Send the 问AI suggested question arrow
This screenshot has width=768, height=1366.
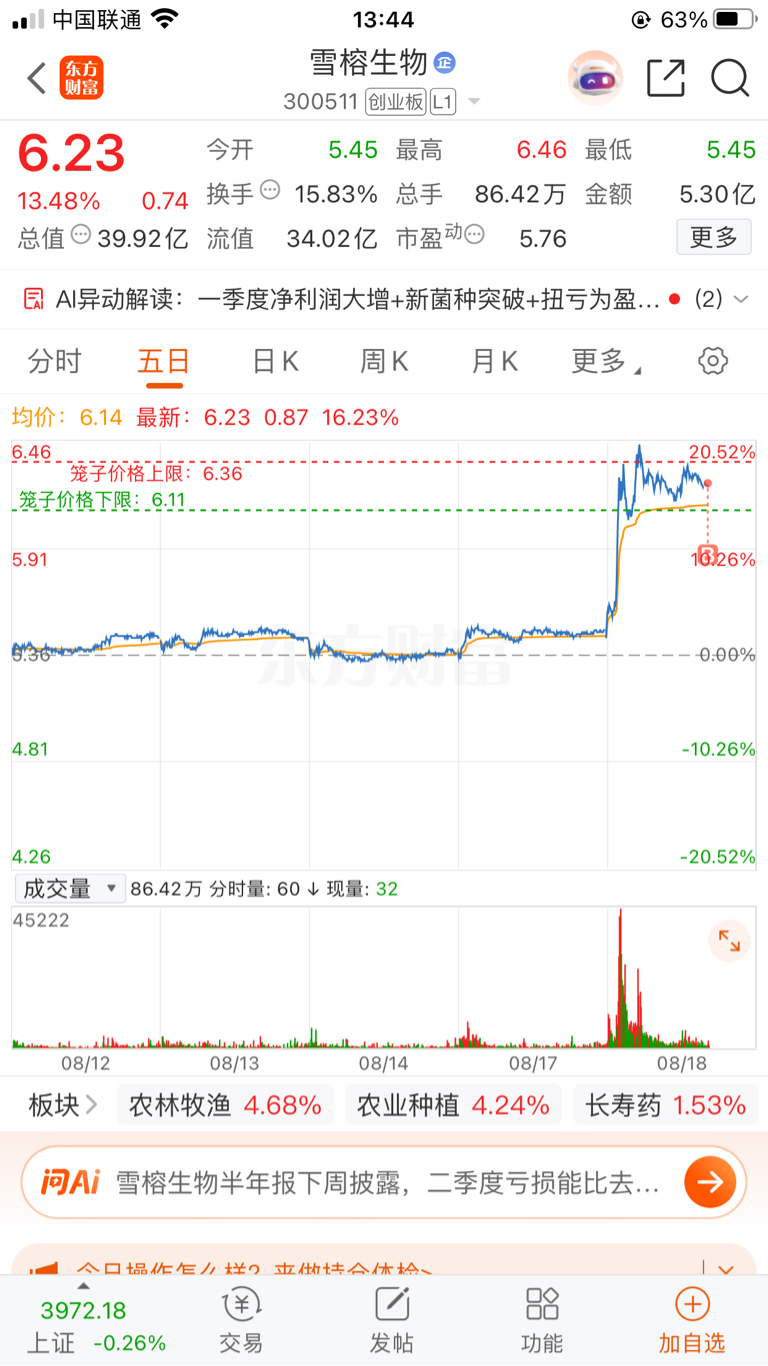click(710, 1183)
